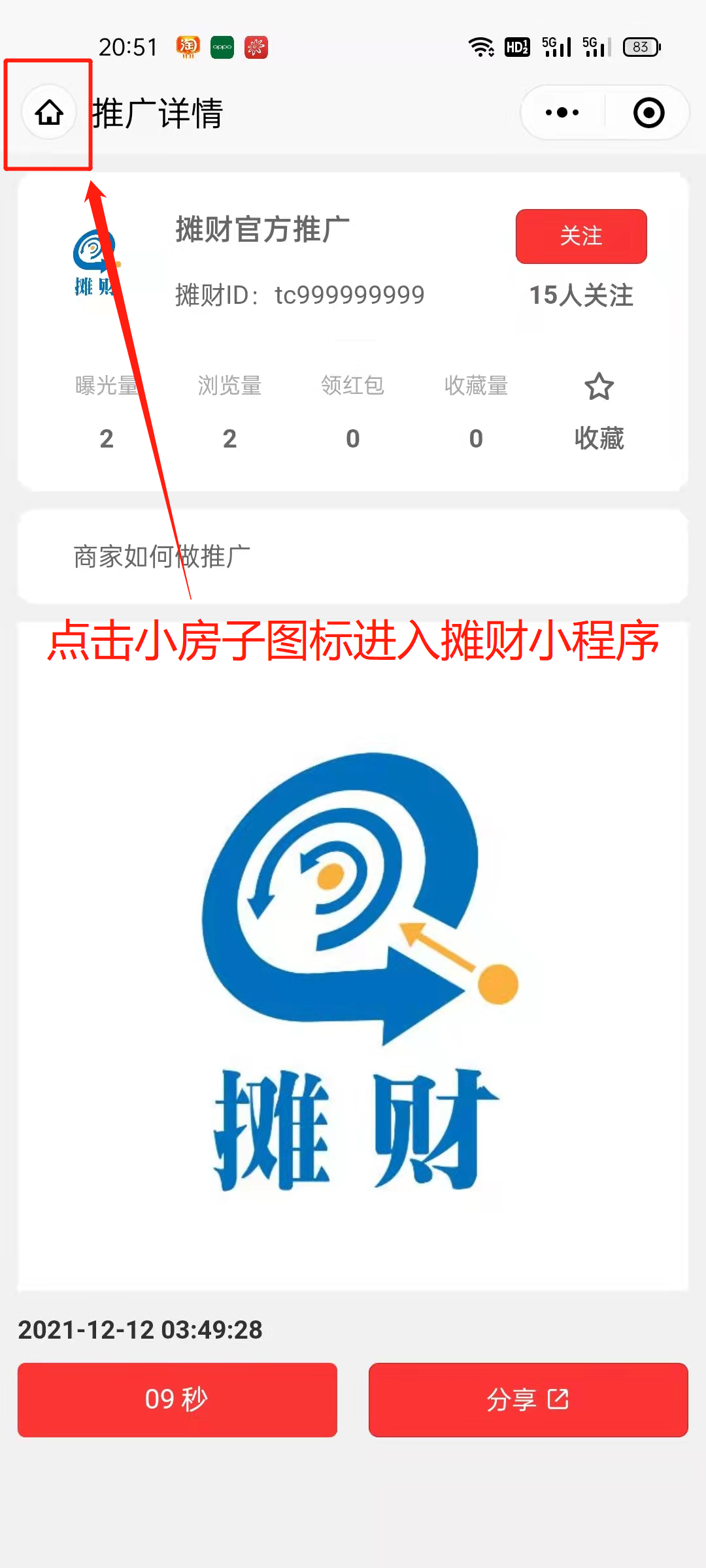Image resolution: width=706 pixels, height=1568 pixels.
Task: Close the mini program with the circle button
Action: coord(648,113)
